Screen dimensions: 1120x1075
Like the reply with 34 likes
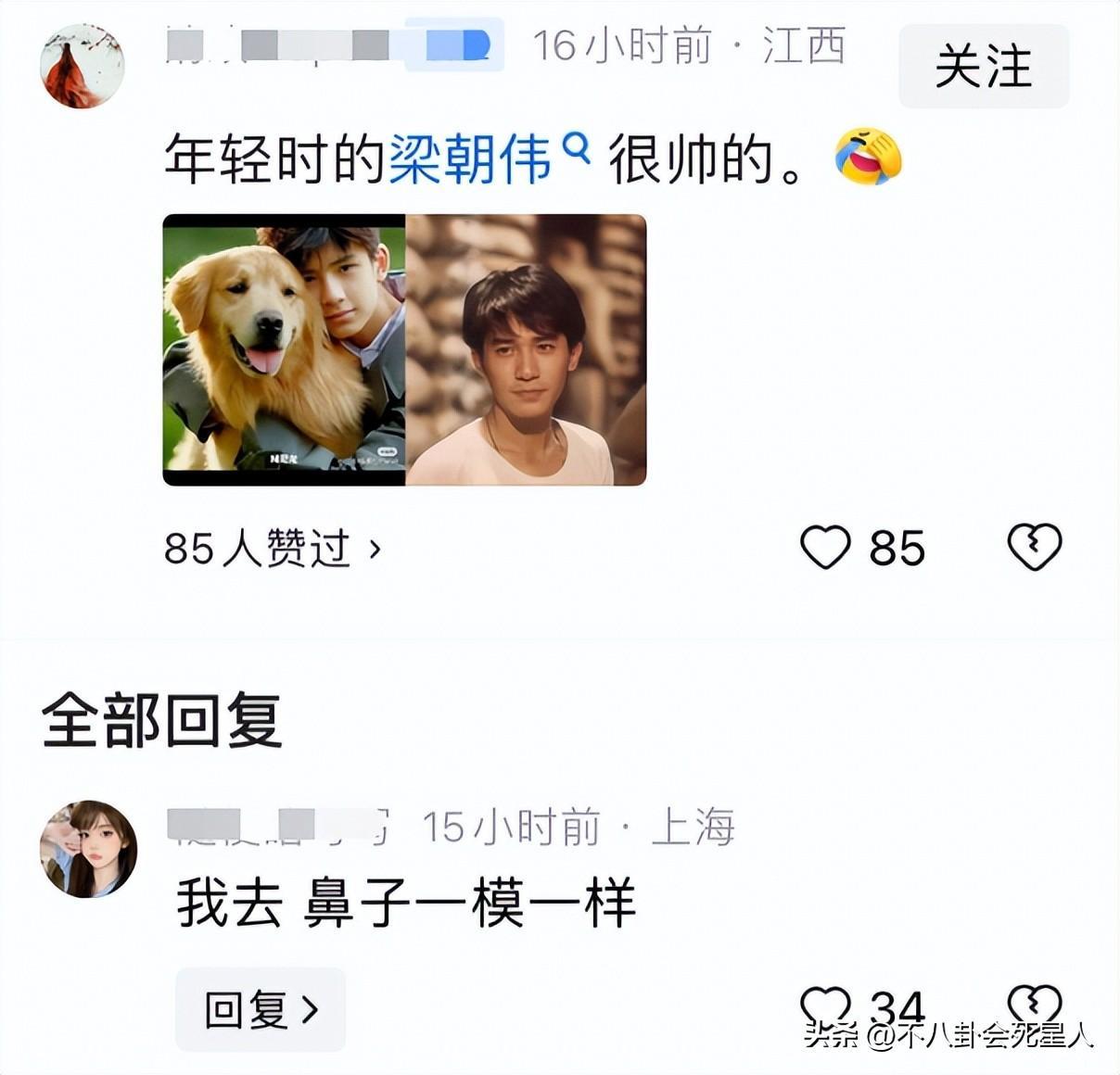click(x=825, y=1005)
